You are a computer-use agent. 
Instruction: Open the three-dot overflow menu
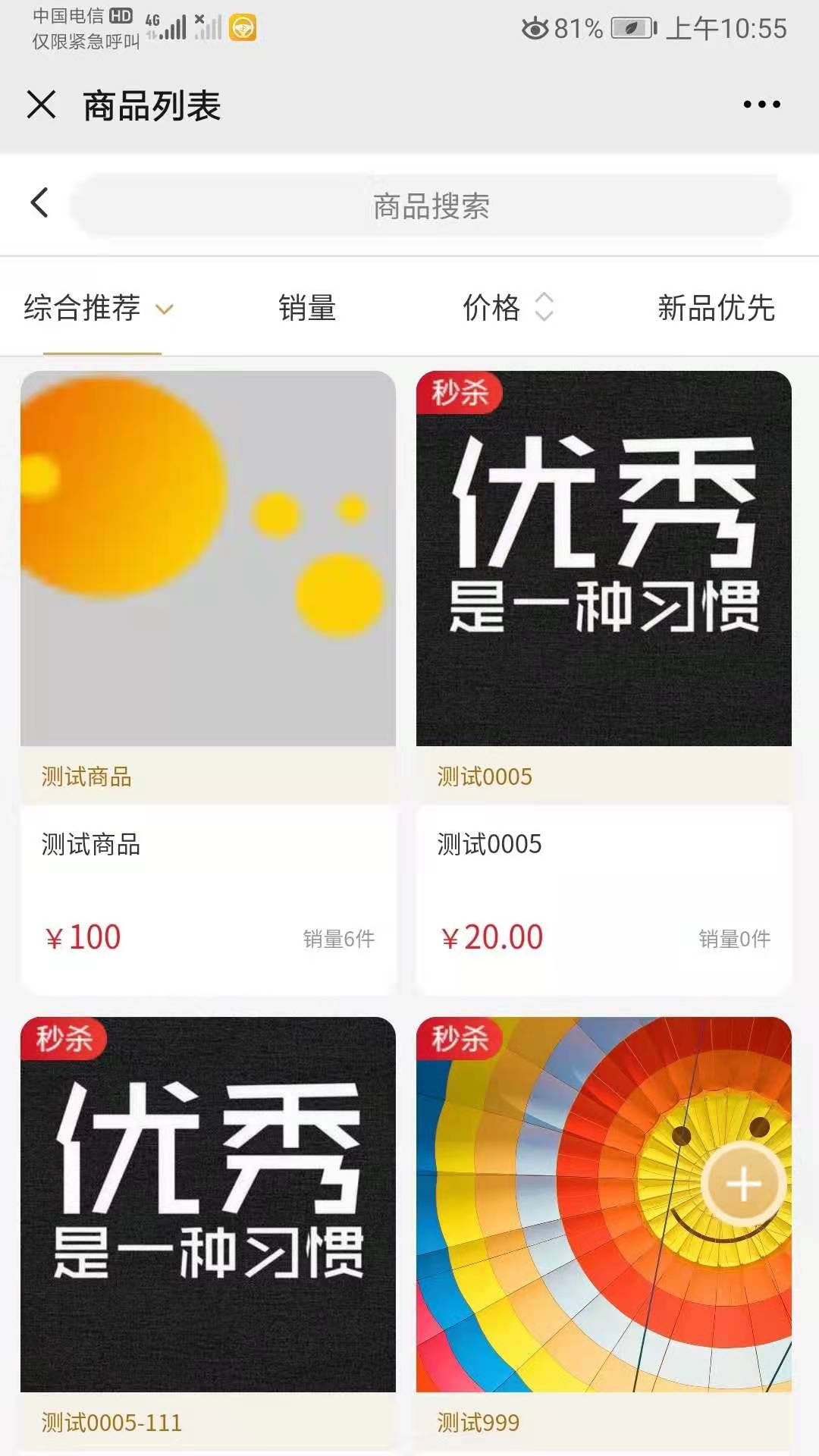[761, 105]
